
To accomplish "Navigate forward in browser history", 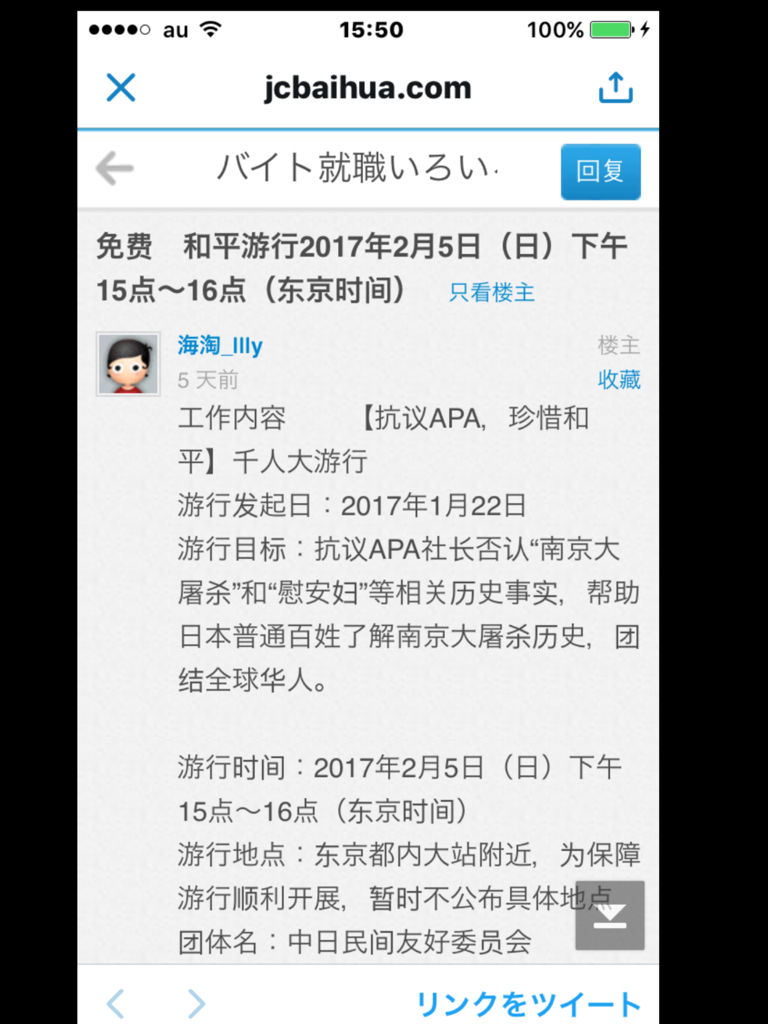I will [x=196, y=1003].
